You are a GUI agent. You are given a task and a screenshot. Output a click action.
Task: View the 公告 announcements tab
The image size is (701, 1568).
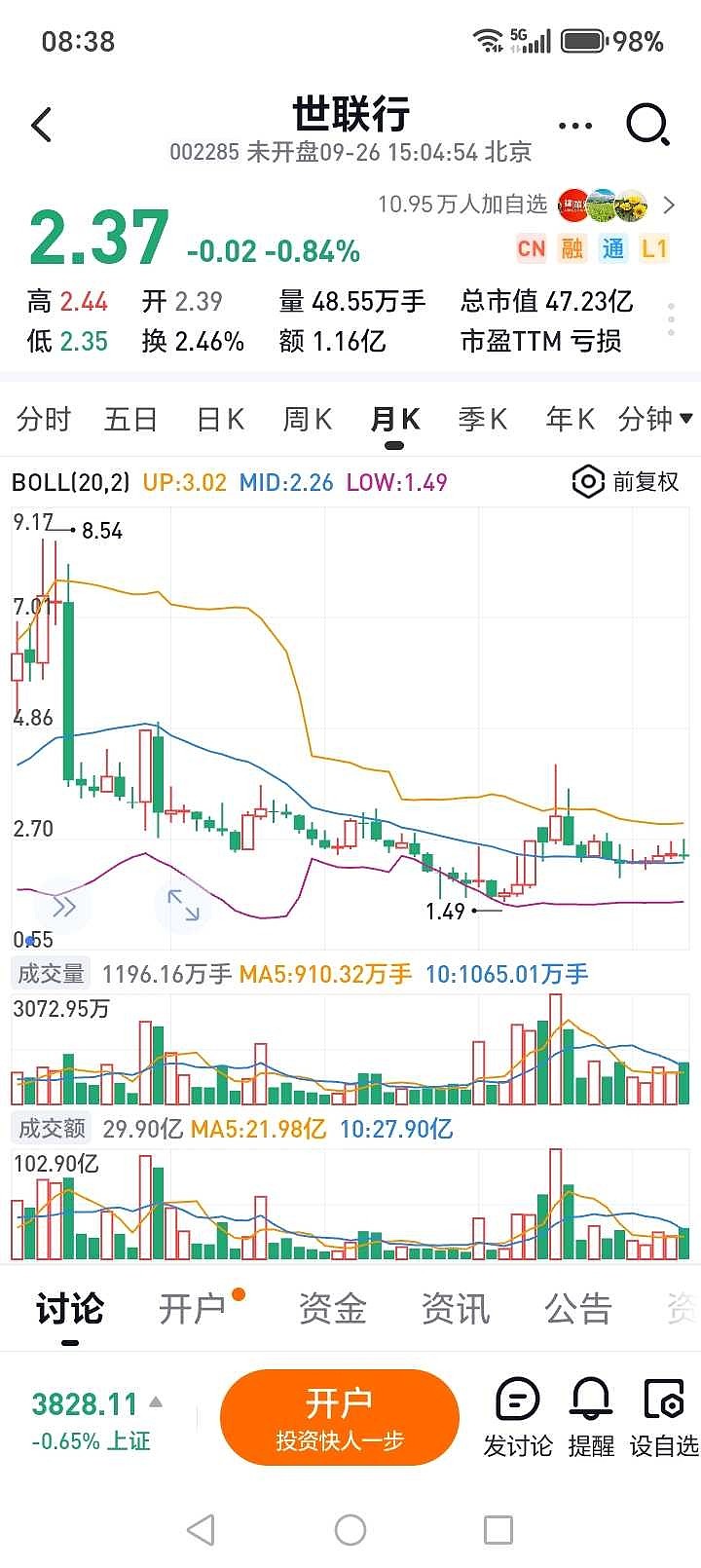[577, 1309]
